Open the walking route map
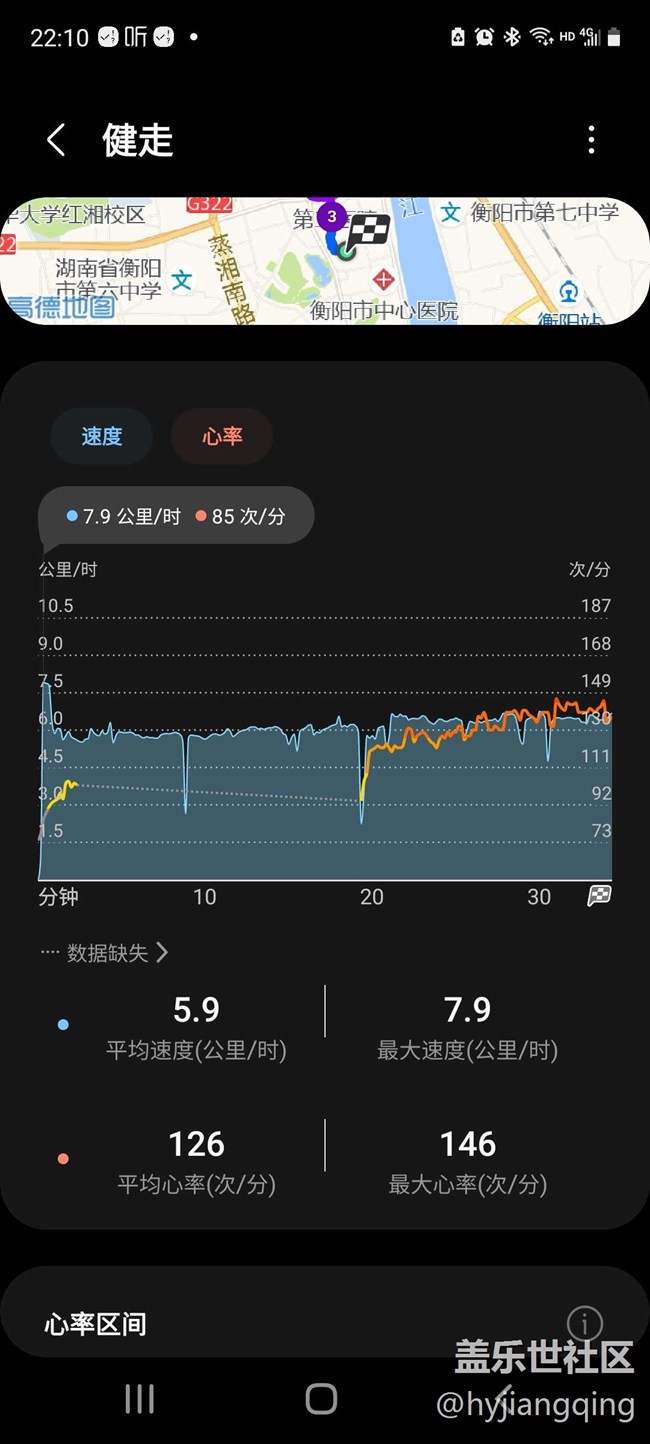The width and height of the screenshot is (650, 1444). 324,261
